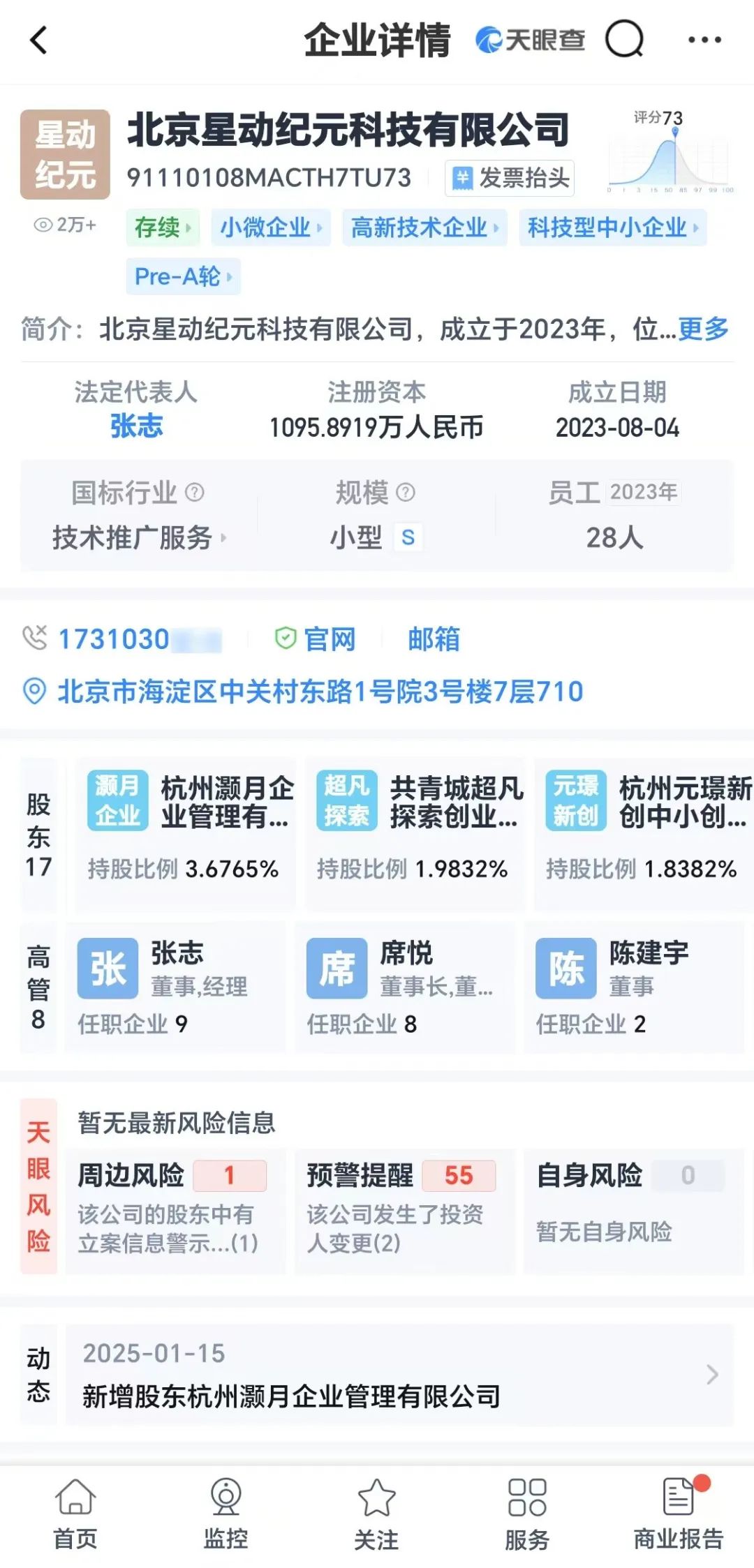
Task: Open the 商业报告 tab
Action: pos(678,1513)
